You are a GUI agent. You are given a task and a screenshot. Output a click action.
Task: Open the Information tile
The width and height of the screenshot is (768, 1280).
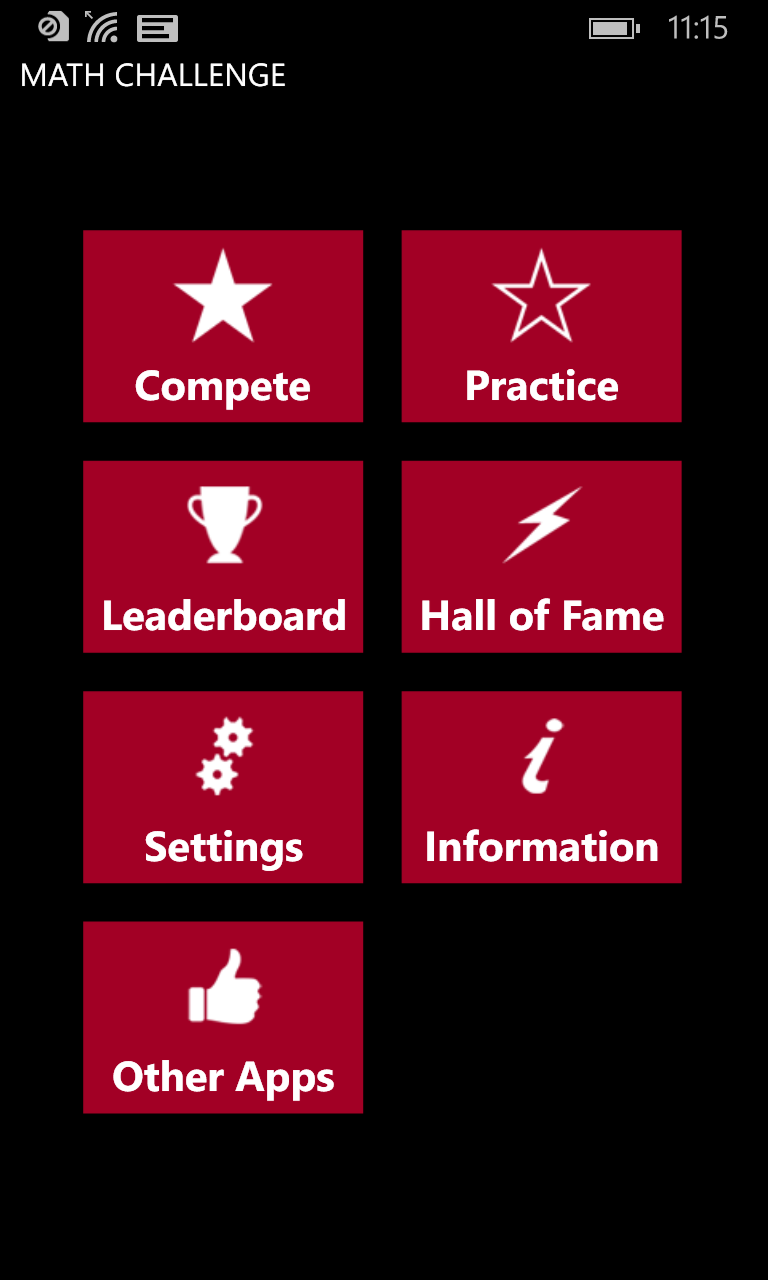click(x=541, y=787)
